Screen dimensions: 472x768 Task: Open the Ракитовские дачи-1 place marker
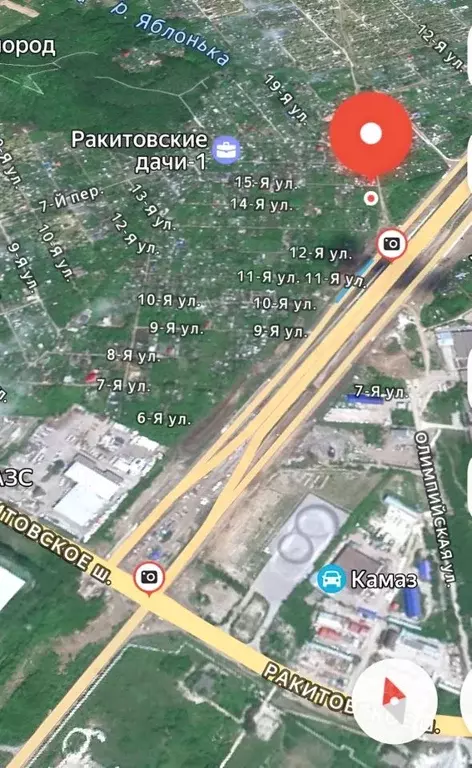pos(226,150)
